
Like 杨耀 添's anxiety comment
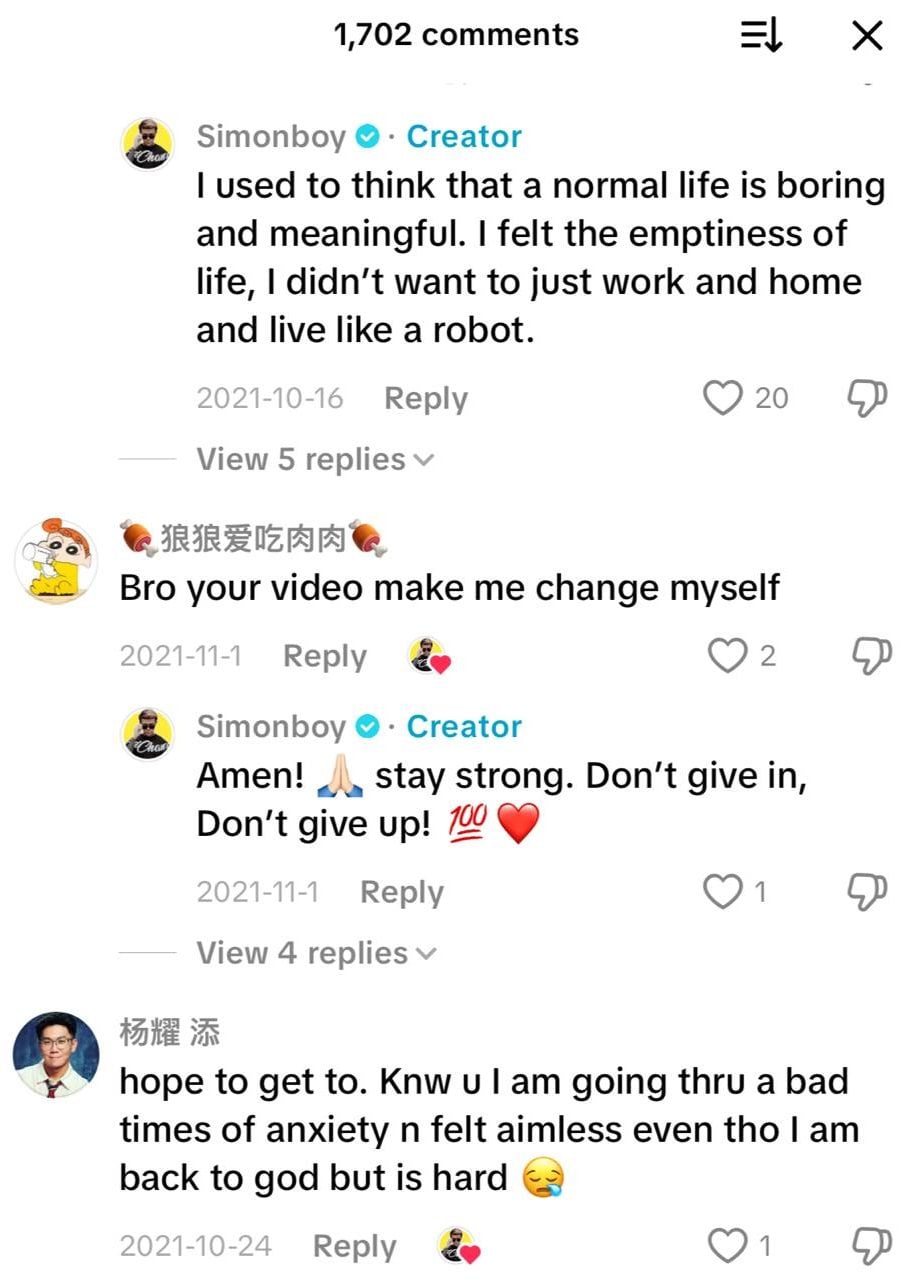click(726, 1245)
